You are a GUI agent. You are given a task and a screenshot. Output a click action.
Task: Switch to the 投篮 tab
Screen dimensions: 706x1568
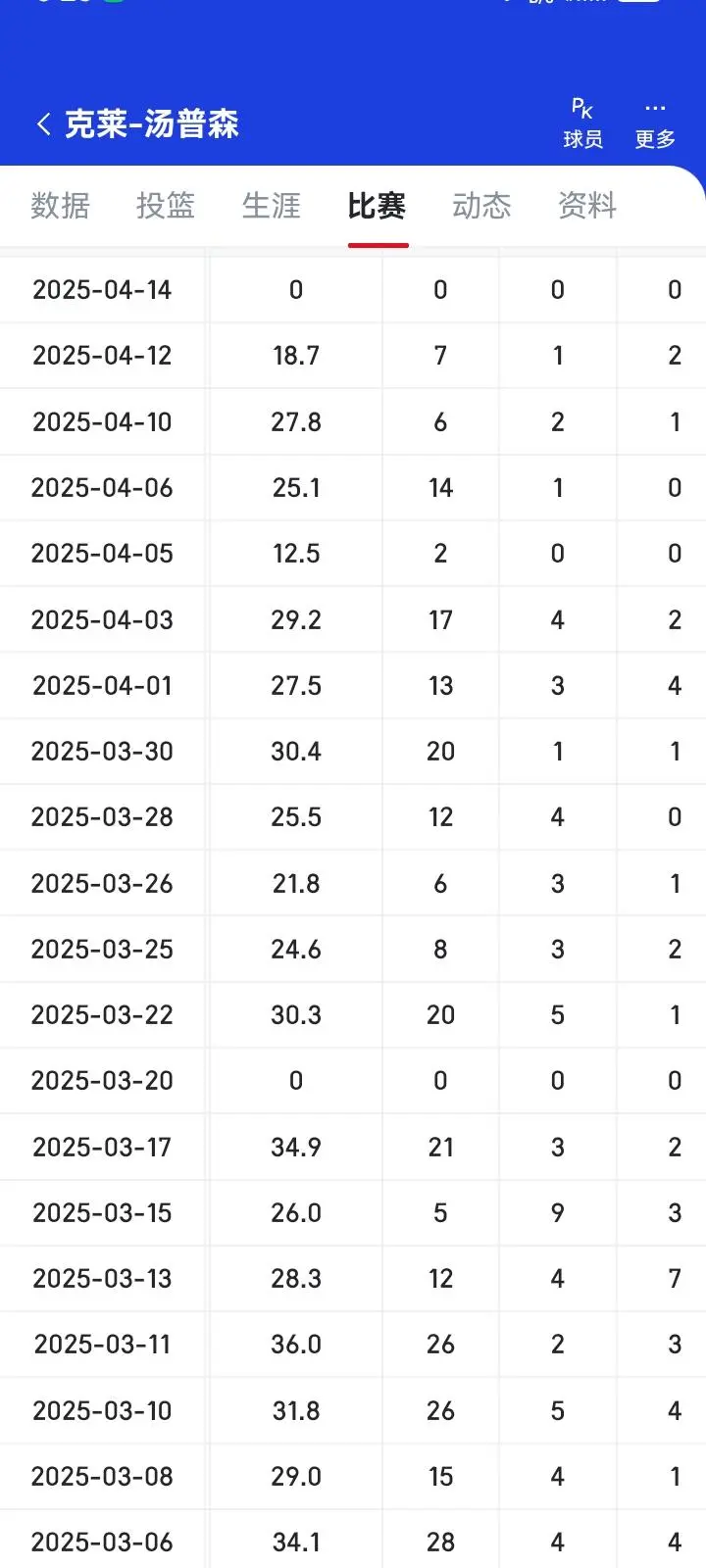[166, 206]
